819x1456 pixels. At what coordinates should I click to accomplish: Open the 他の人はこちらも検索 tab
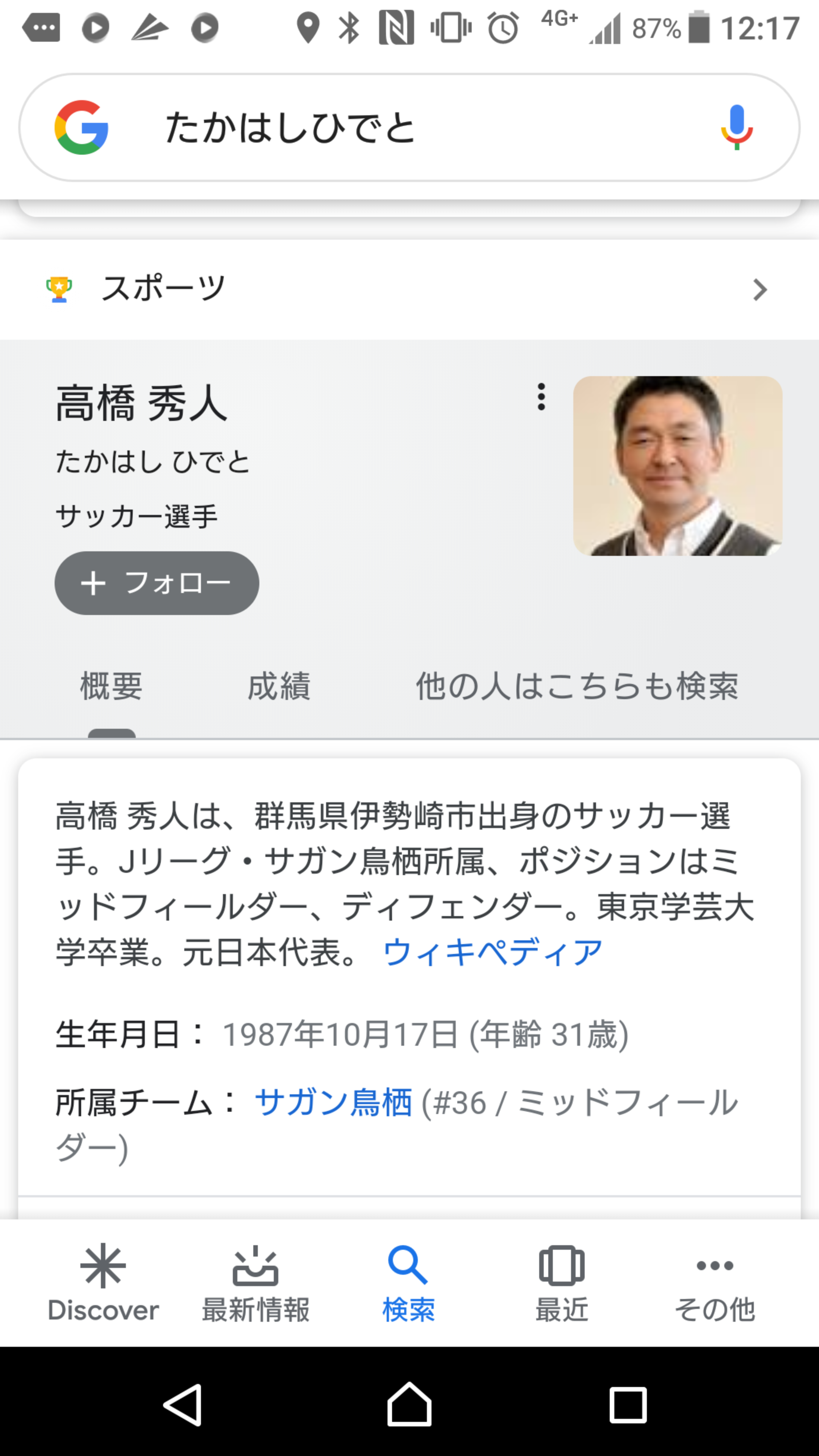point(577,686)
